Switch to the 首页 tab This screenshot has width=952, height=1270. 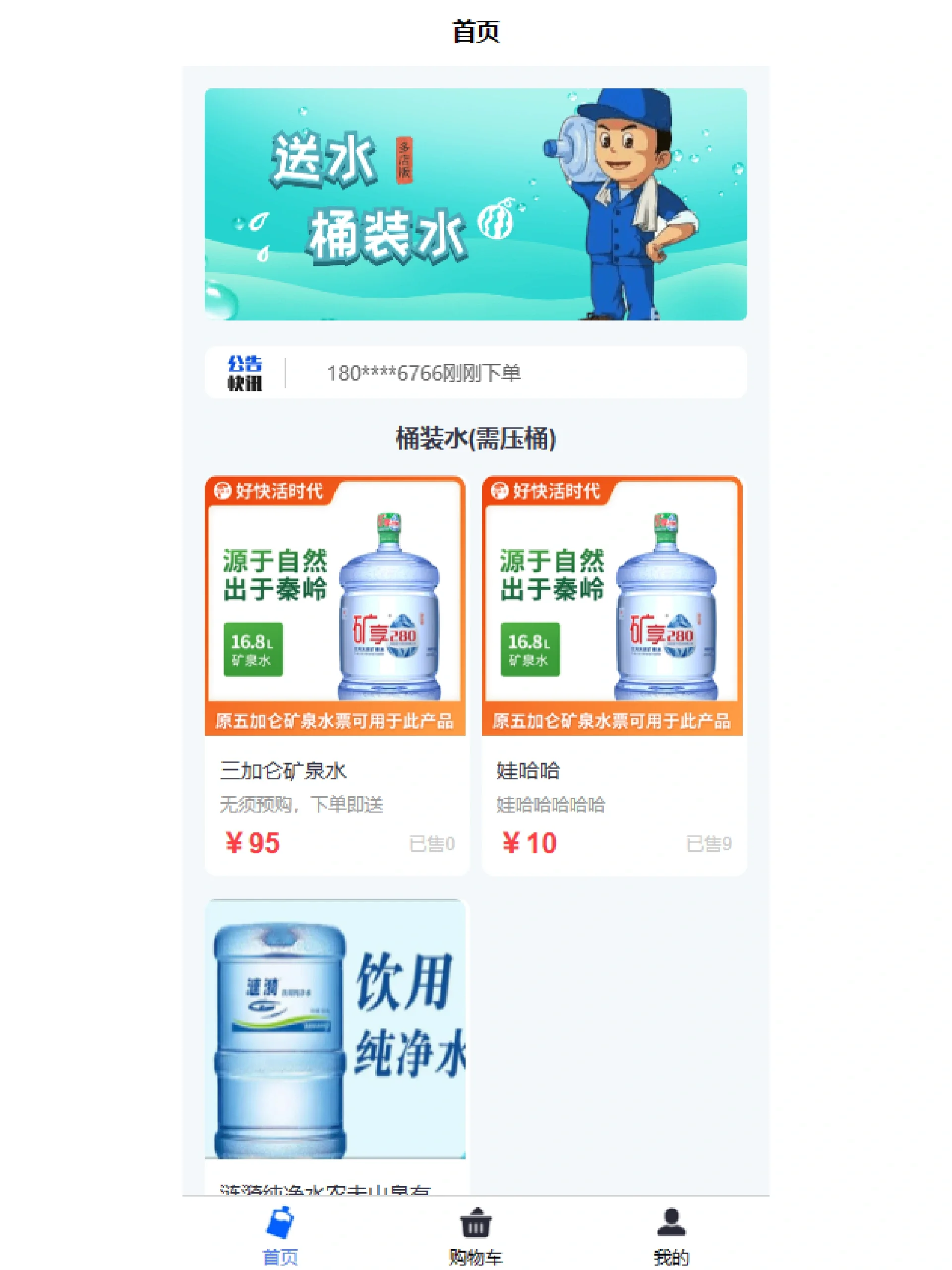(280, 1234)
